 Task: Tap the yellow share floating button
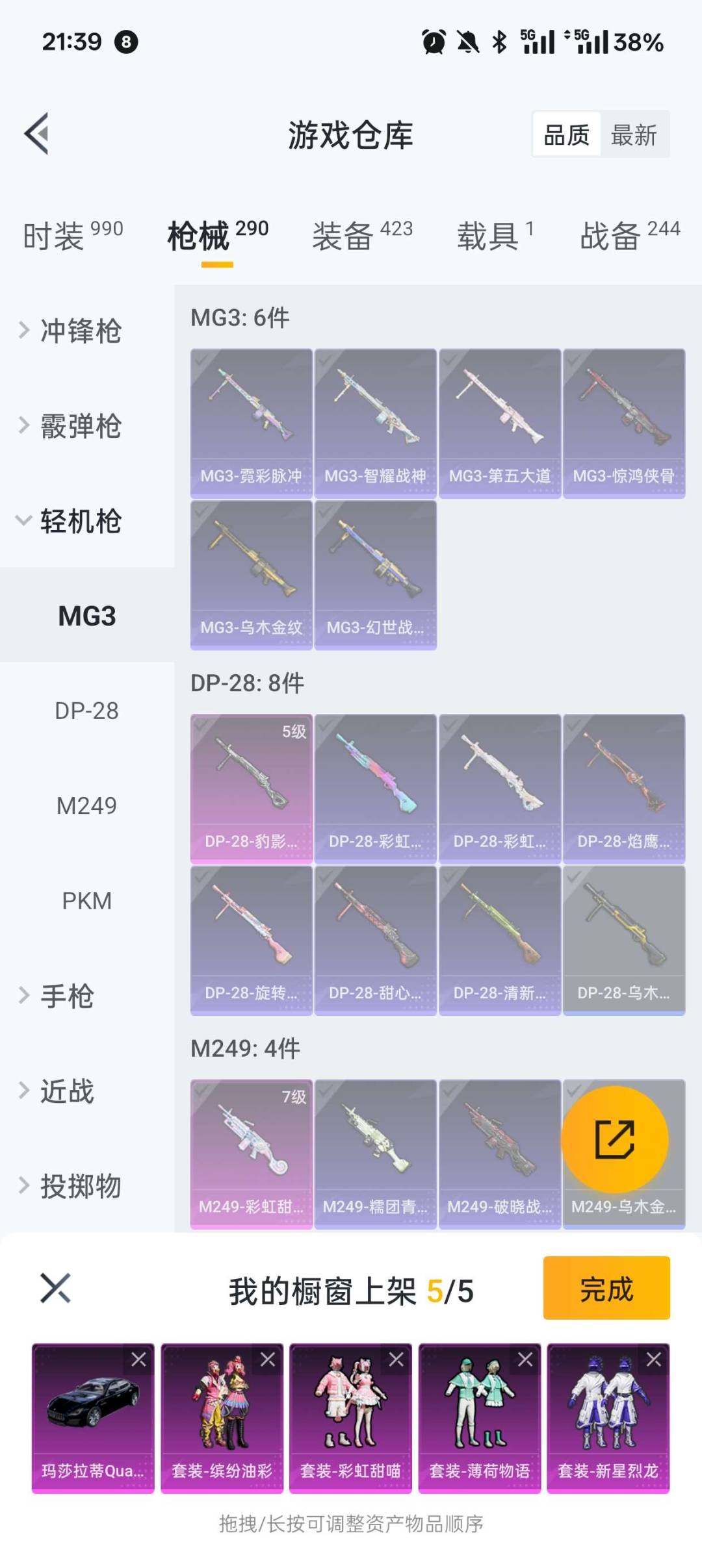pos(614,1140)
